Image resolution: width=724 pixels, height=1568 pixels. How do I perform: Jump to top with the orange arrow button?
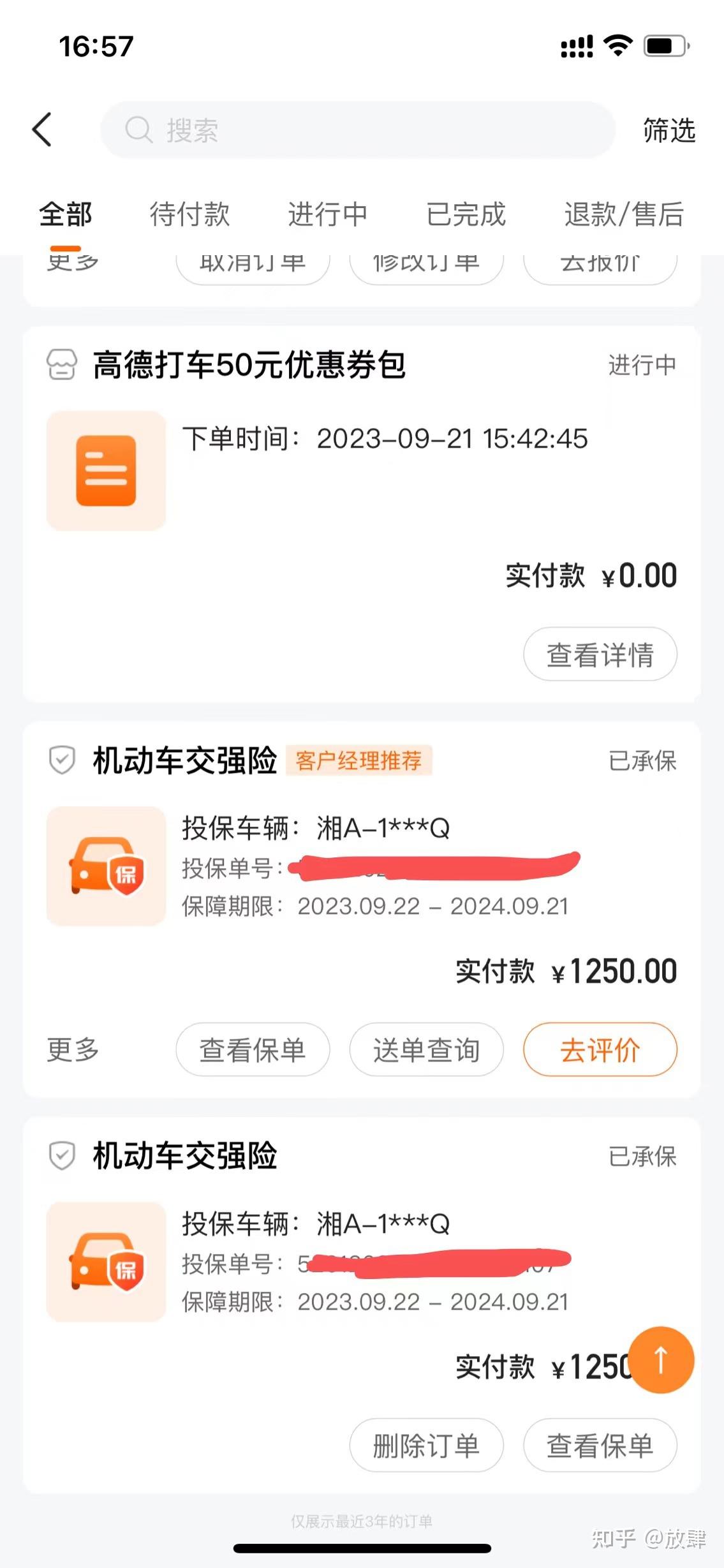(x=661, y=1360)
